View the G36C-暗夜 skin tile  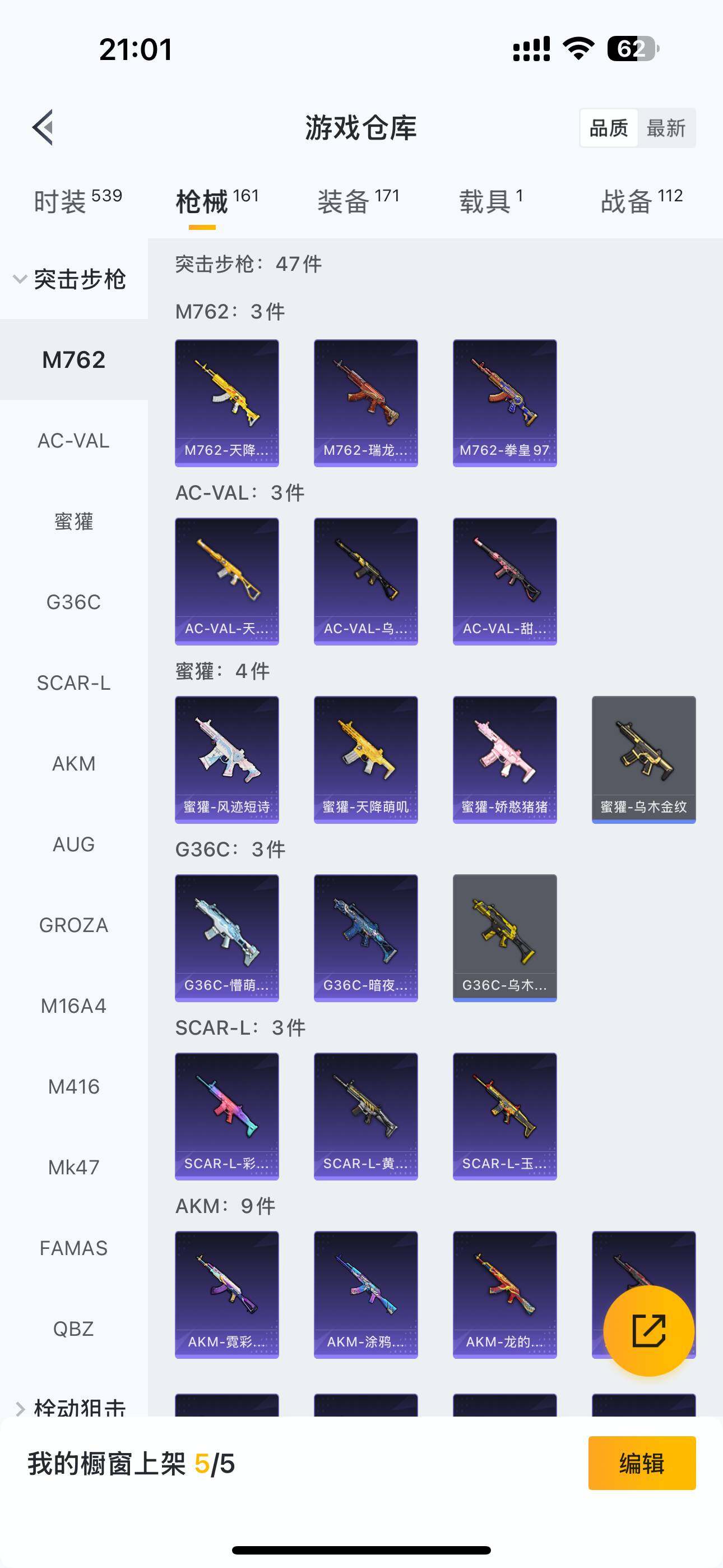pyautogui.click(x=365, y=938)
